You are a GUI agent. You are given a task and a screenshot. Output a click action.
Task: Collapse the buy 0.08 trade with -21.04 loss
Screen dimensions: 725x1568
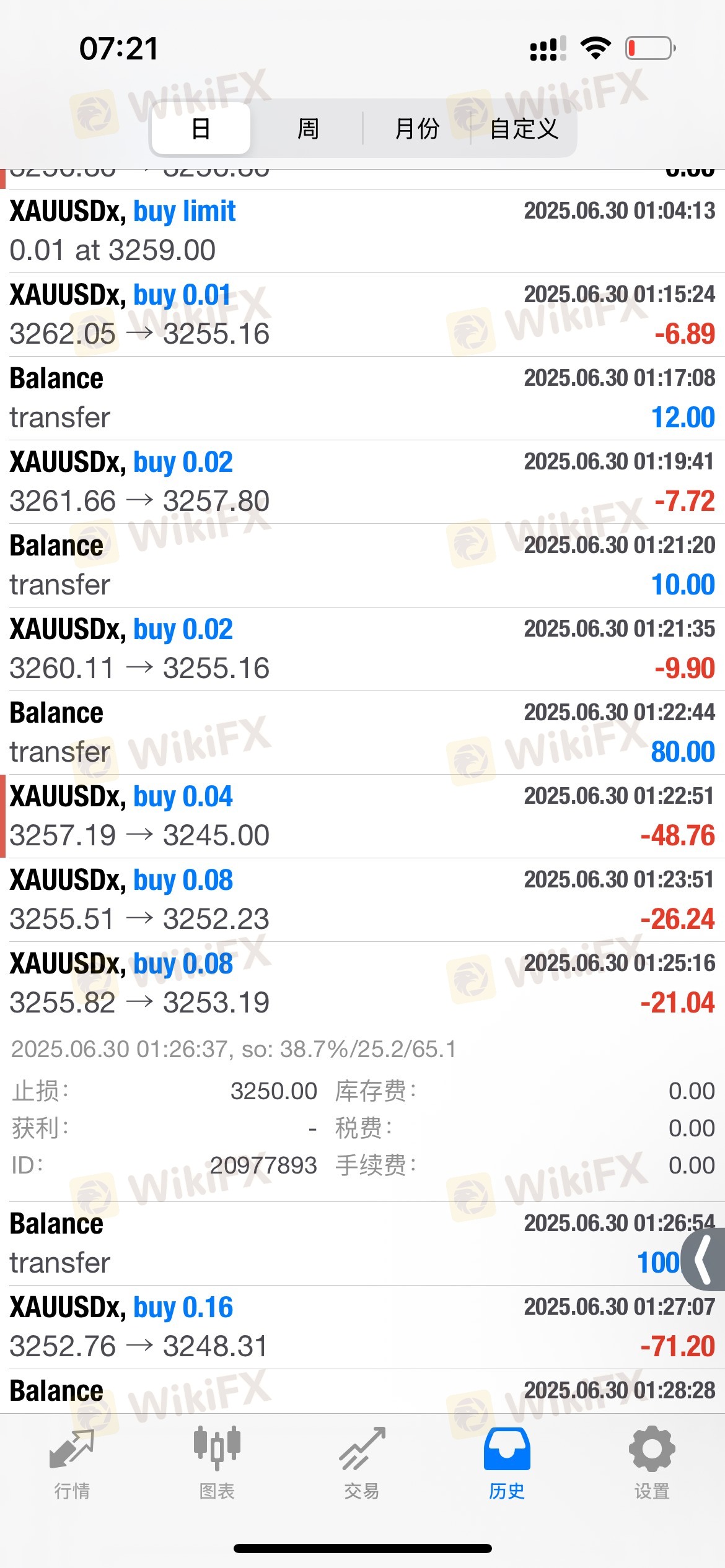pos(362,983)
